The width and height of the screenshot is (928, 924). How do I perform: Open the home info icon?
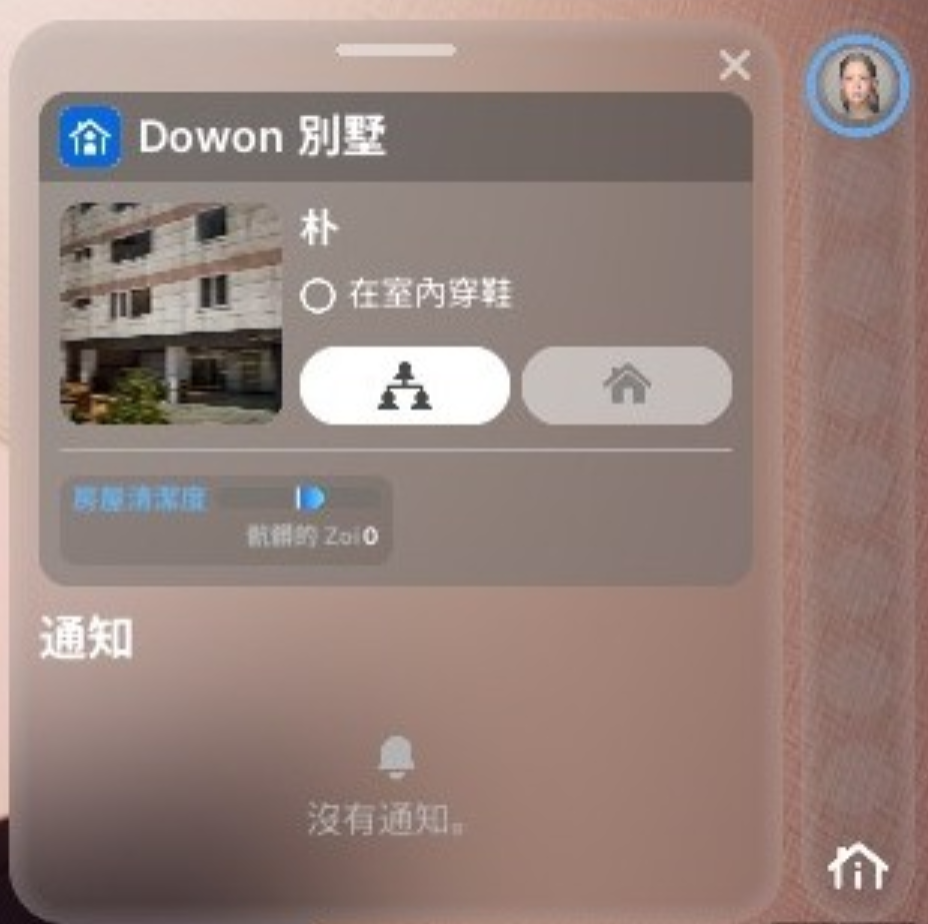click(858, 867)
